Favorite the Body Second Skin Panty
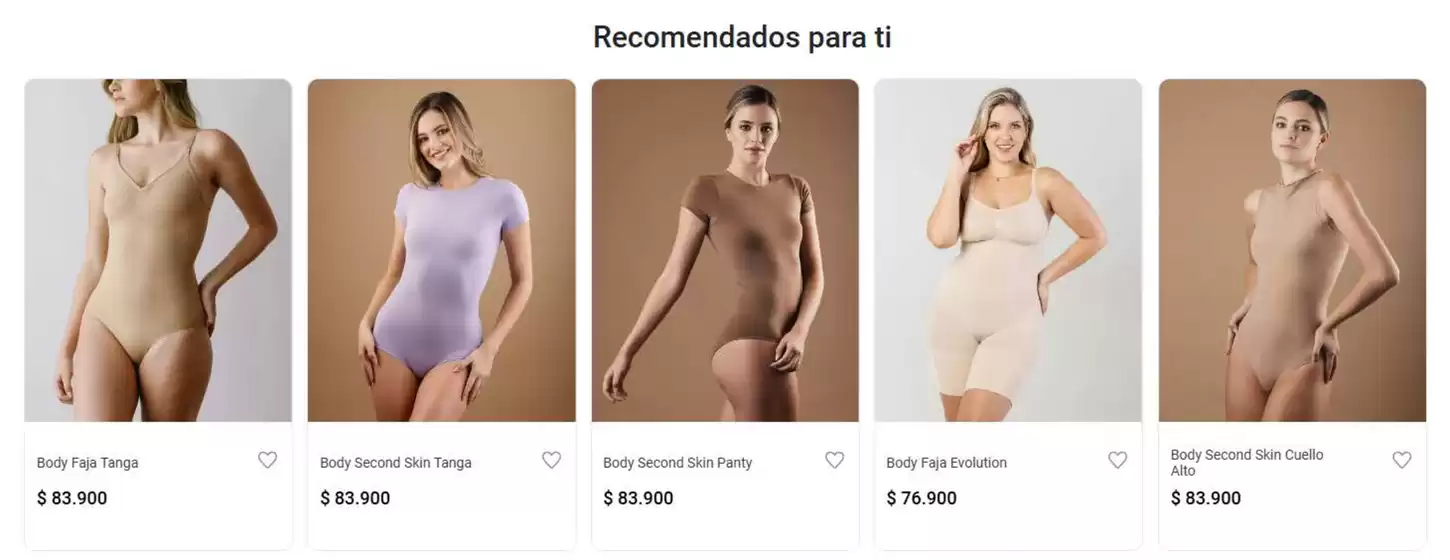 click(834, 460)
